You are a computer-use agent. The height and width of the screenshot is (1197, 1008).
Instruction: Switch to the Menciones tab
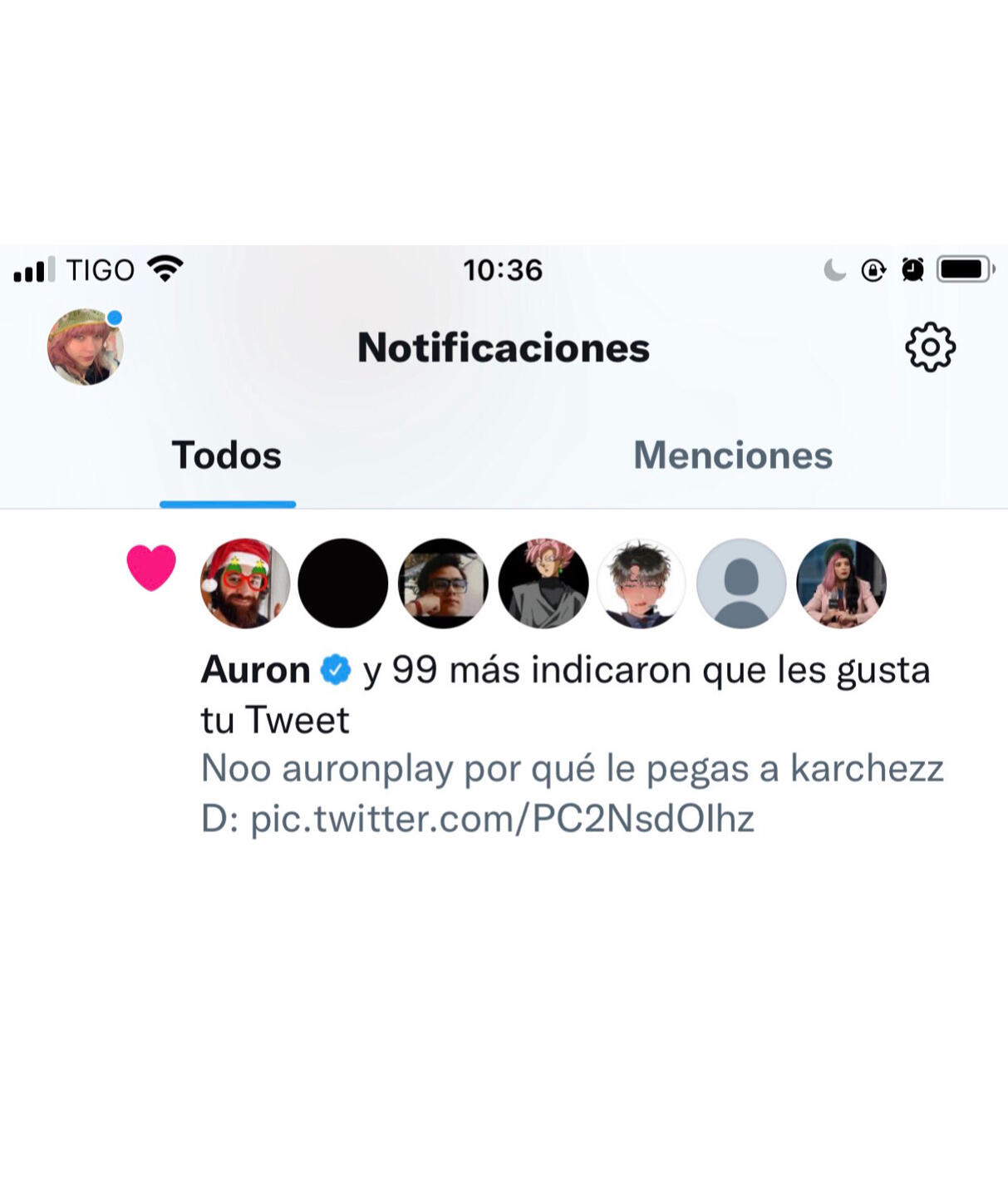pos(732,456)
